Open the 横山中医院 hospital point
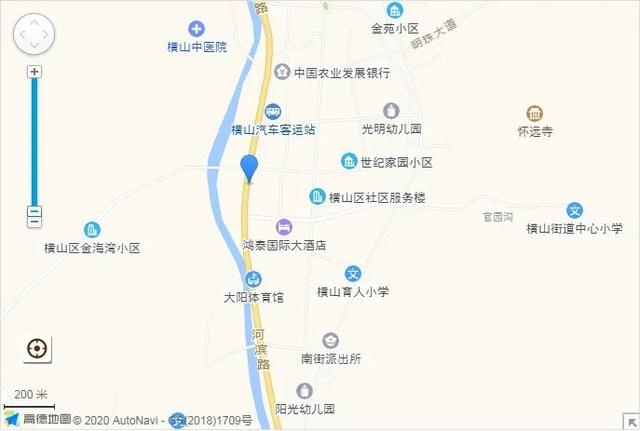This screenshot has width=640, height=431. (x=197, y=30)
